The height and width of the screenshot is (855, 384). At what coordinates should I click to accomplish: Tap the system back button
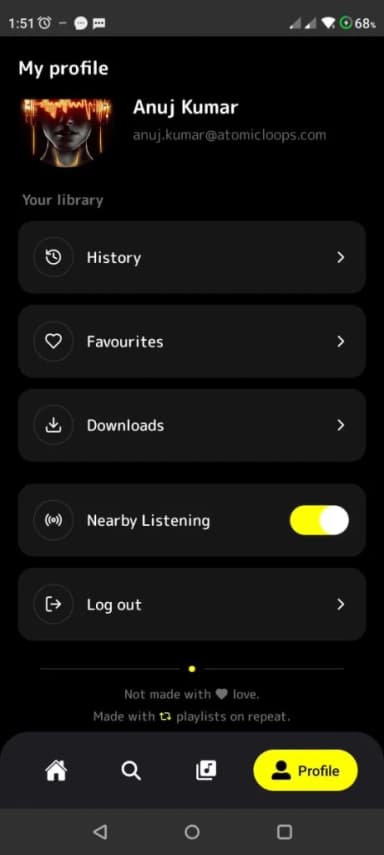[100, 832]
